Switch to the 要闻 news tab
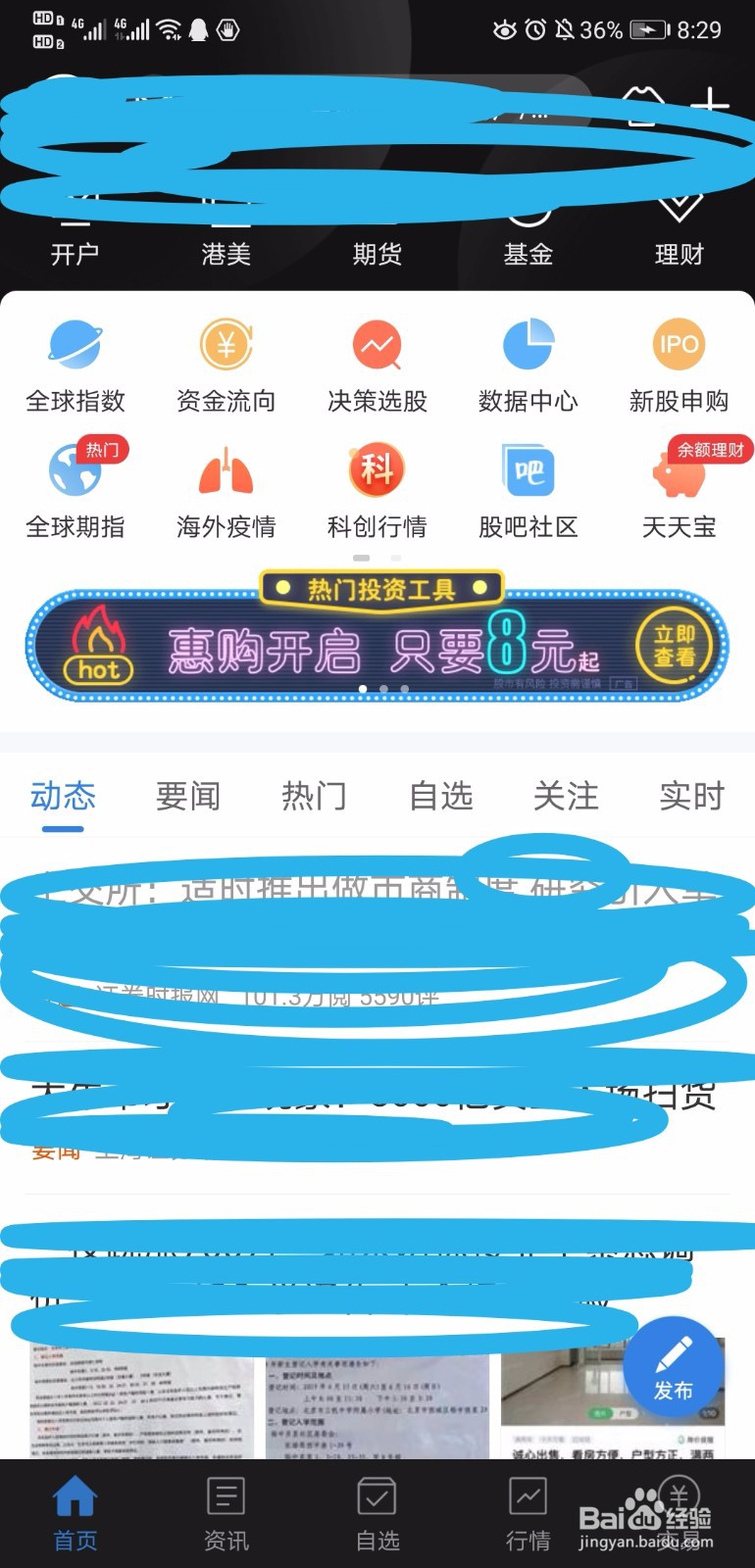755x1568 pixels. 189,798
